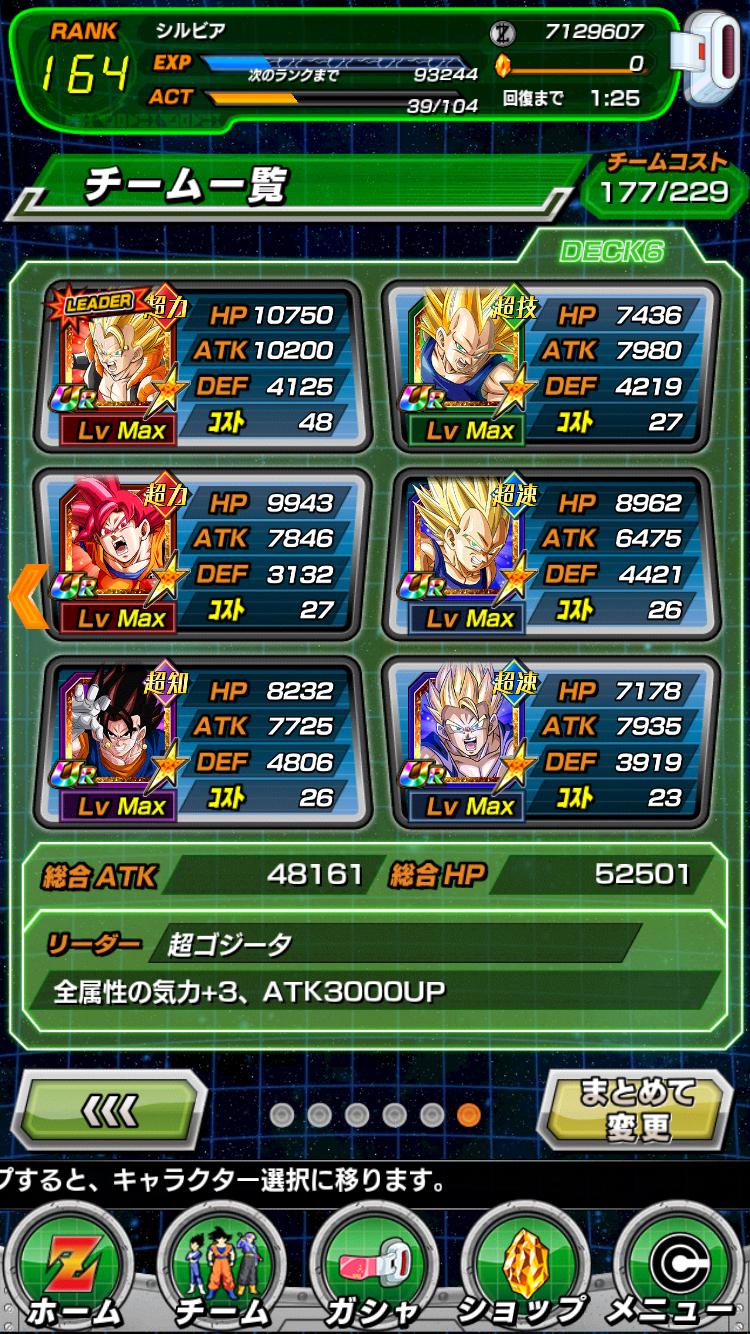Image resolution: width=750 pixels, height=1334 pixels.
Task: Open the character card with HP 8962
Action: pos(551,555)
